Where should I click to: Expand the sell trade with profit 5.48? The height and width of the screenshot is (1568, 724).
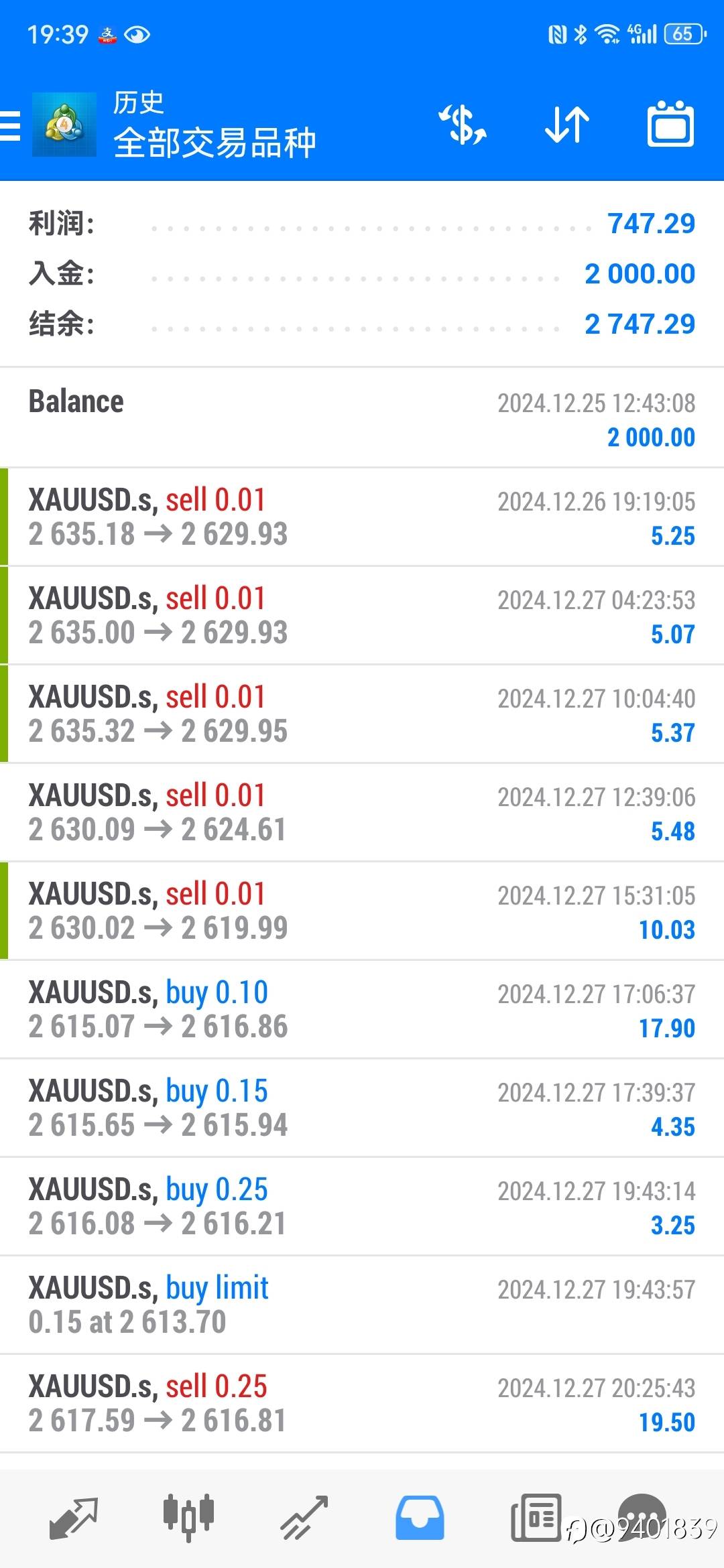[362, 813]
